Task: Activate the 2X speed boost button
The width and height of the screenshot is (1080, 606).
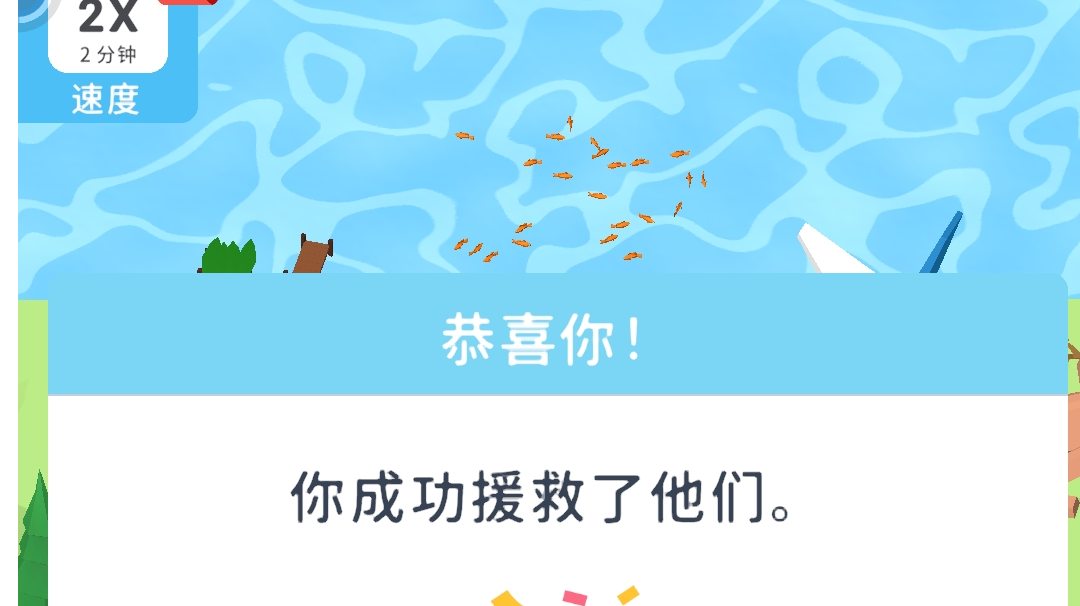Action: click(108, 59)
